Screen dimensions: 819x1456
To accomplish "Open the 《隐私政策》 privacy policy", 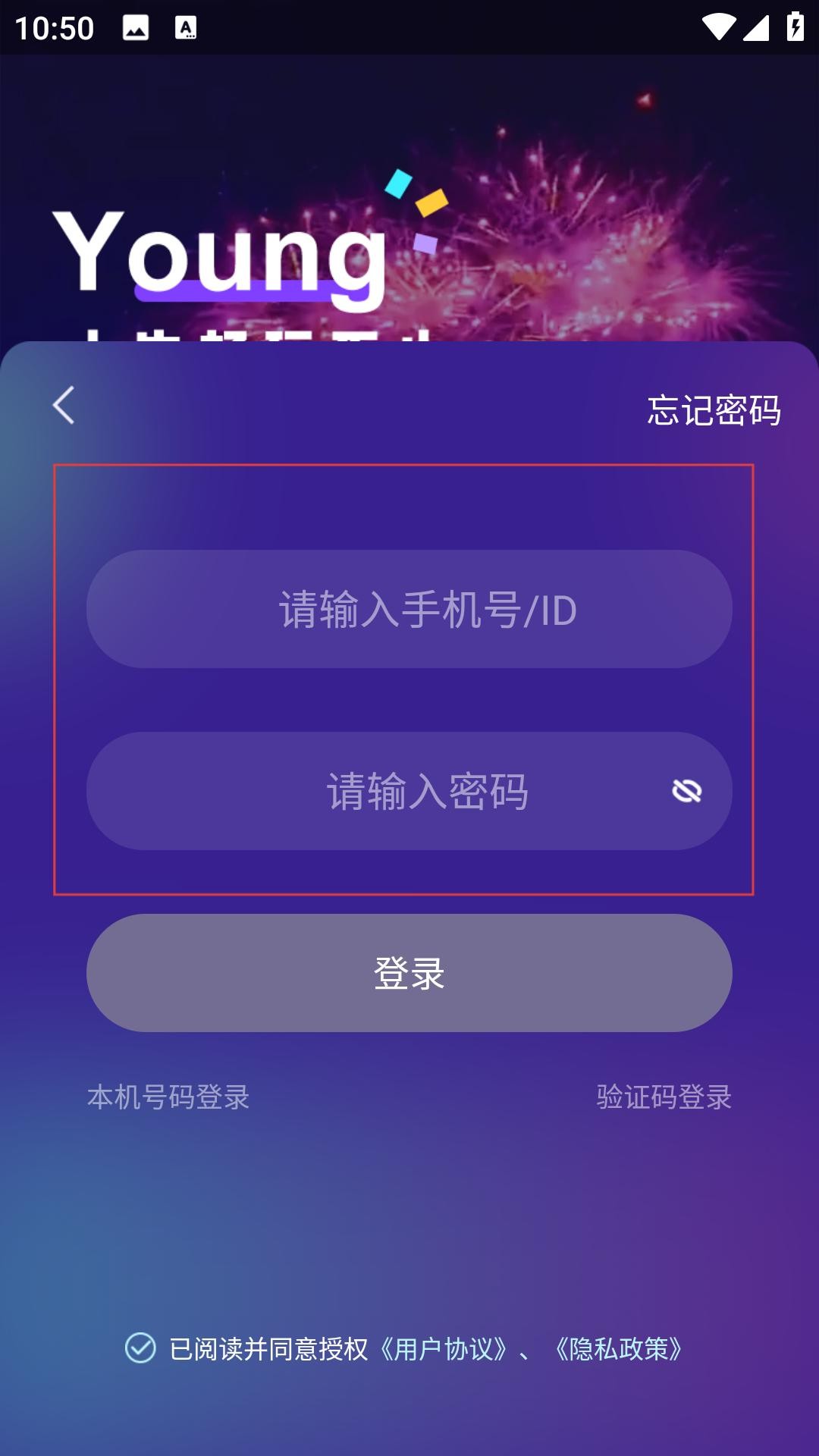I will pos(618,1348).
